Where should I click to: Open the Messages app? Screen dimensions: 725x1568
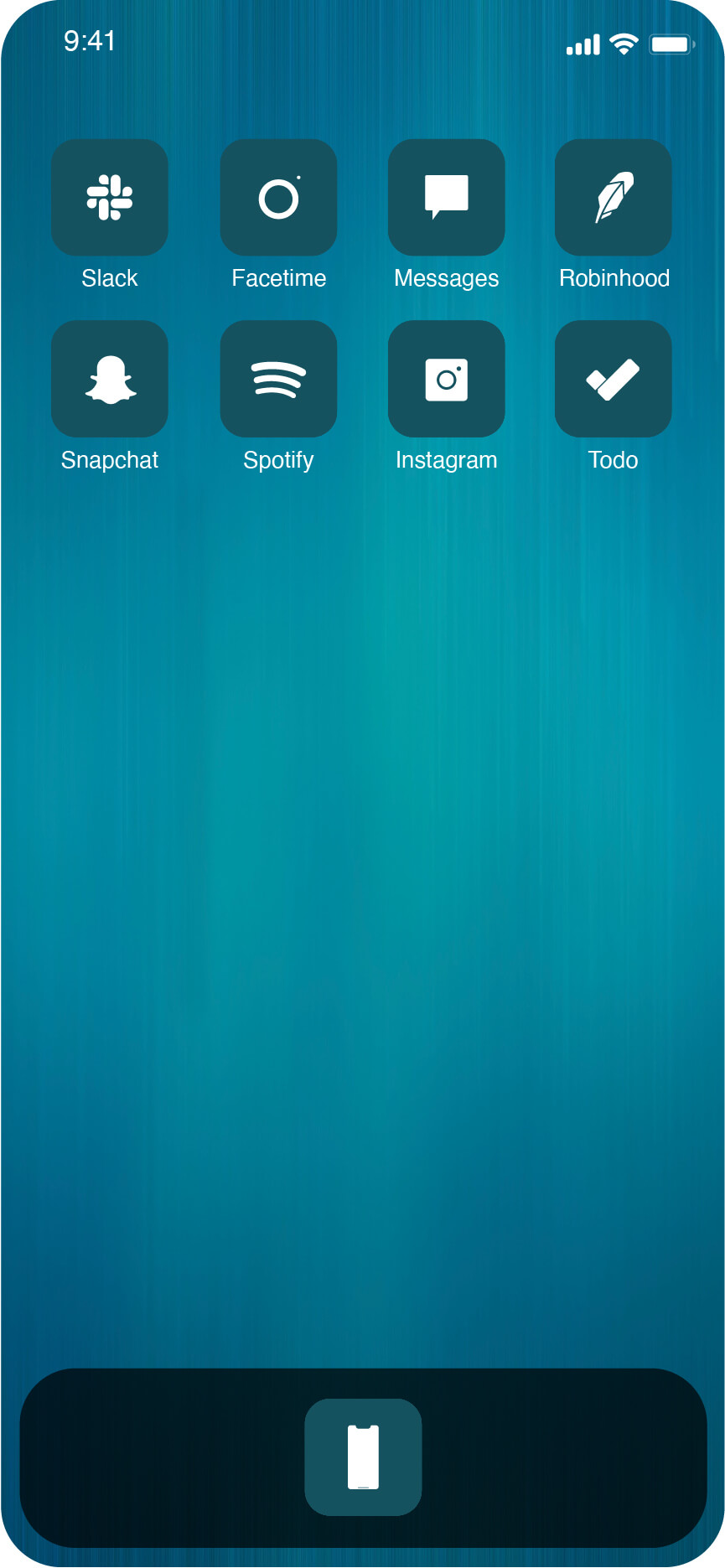pyautogui.click(x=446, y=198)
